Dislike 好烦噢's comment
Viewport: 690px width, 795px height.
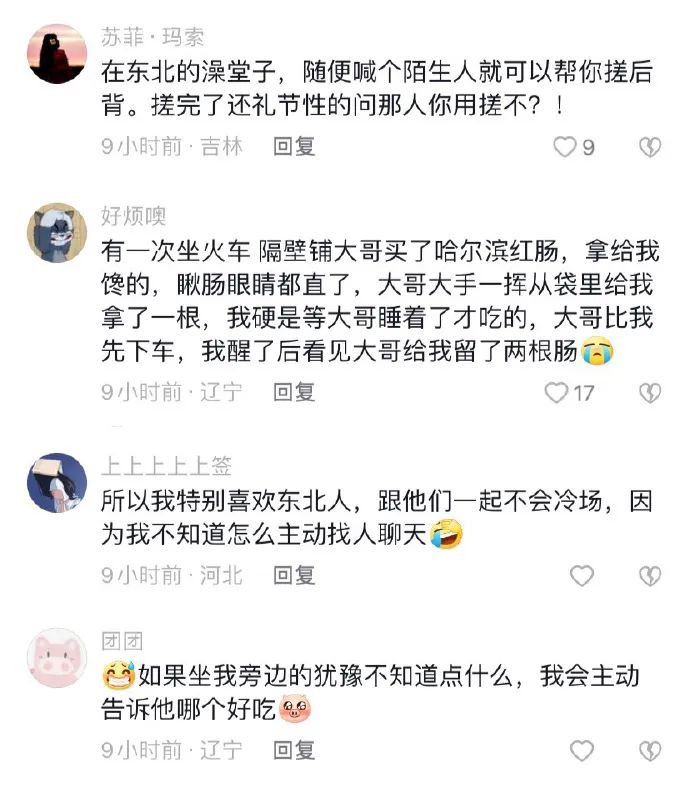pyautogui.click(x=650, y=392)
